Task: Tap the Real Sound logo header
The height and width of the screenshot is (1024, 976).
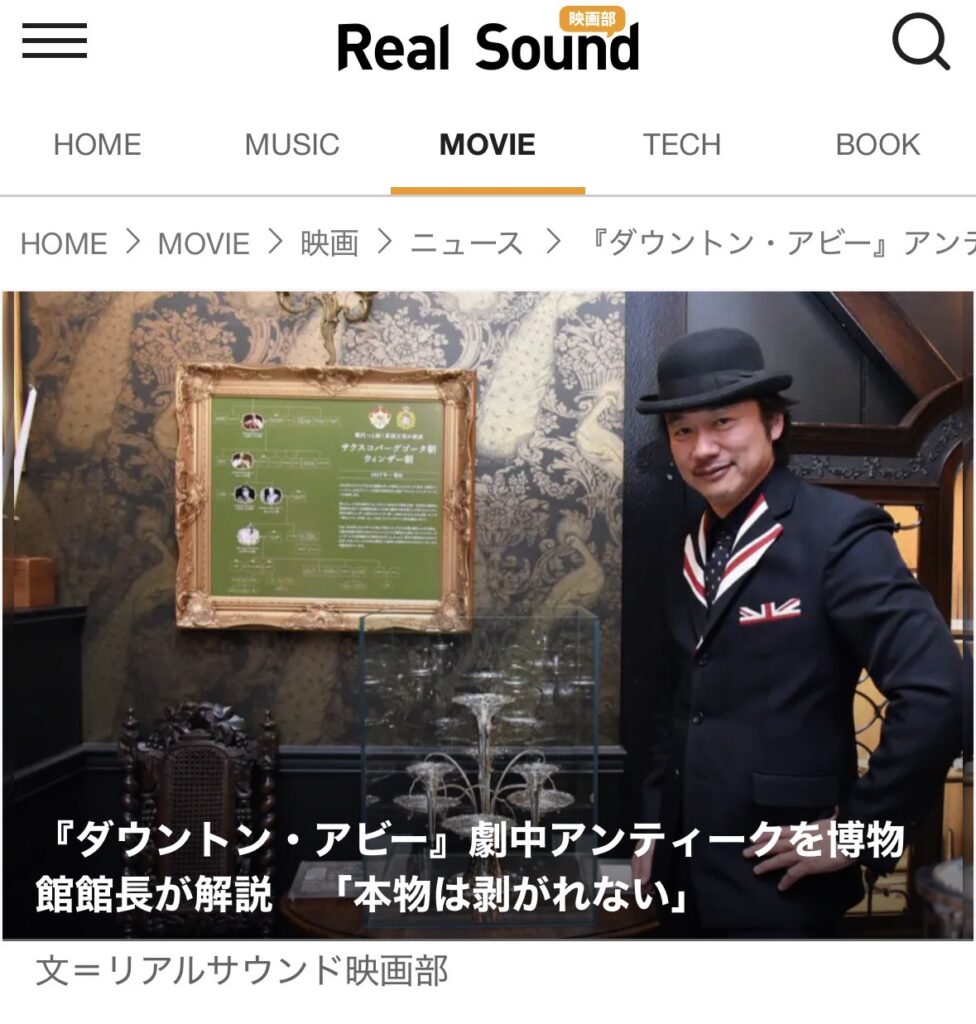Action: click(x=488, y=45)
